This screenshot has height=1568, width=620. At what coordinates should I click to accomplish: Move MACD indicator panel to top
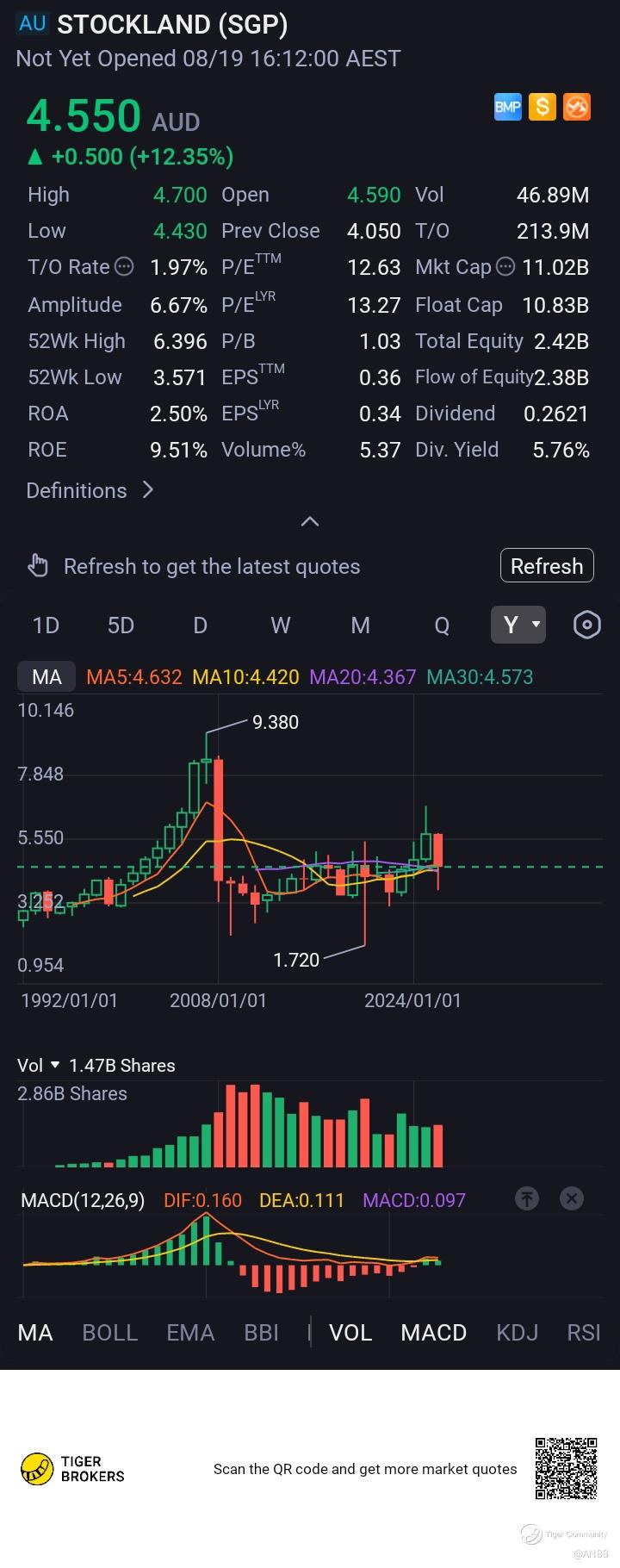tap(527, 1198)
